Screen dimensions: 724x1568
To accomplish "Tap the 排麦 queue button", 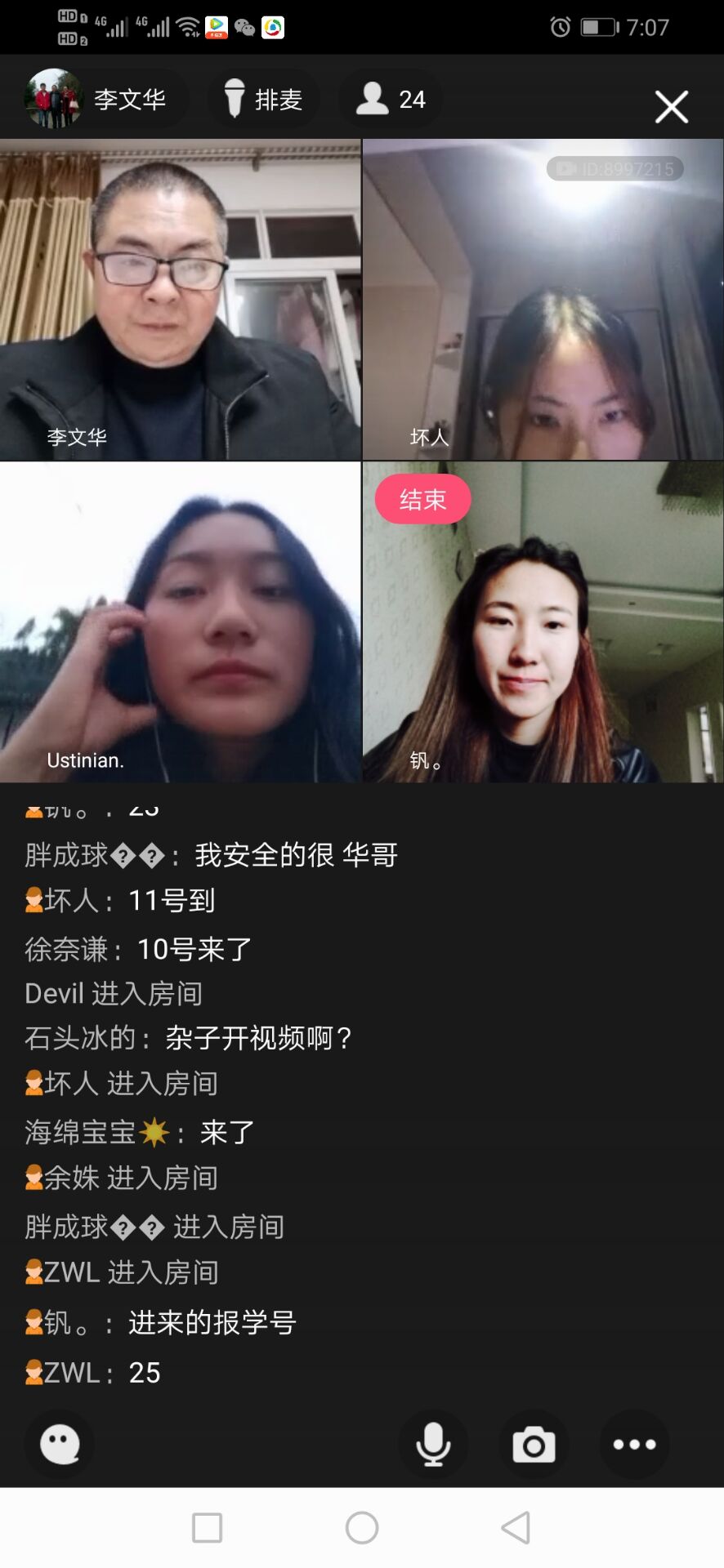I will 263,100.
